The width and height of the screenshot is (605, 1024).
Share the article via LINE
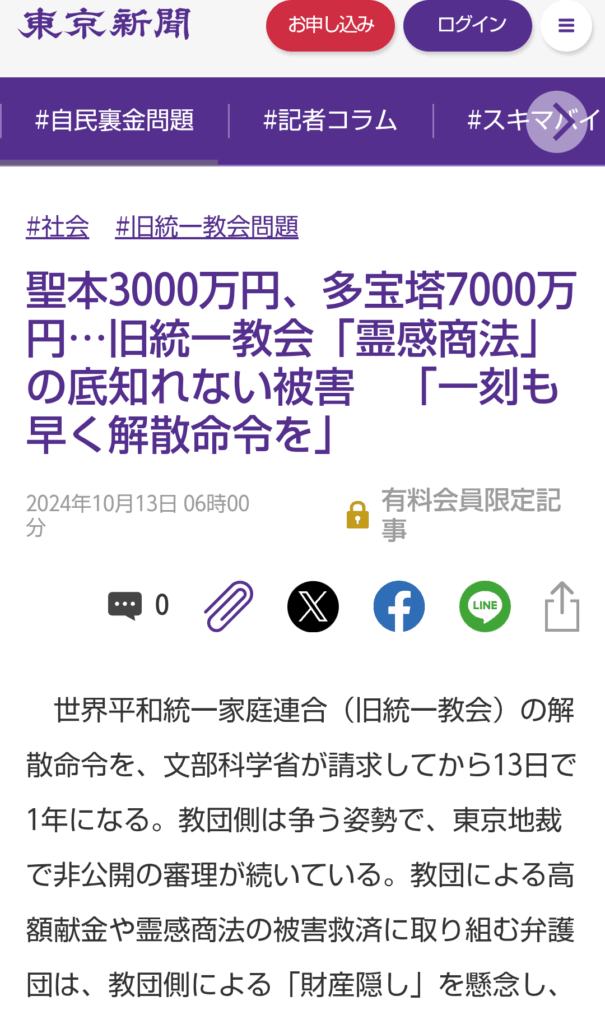[485, 606]
